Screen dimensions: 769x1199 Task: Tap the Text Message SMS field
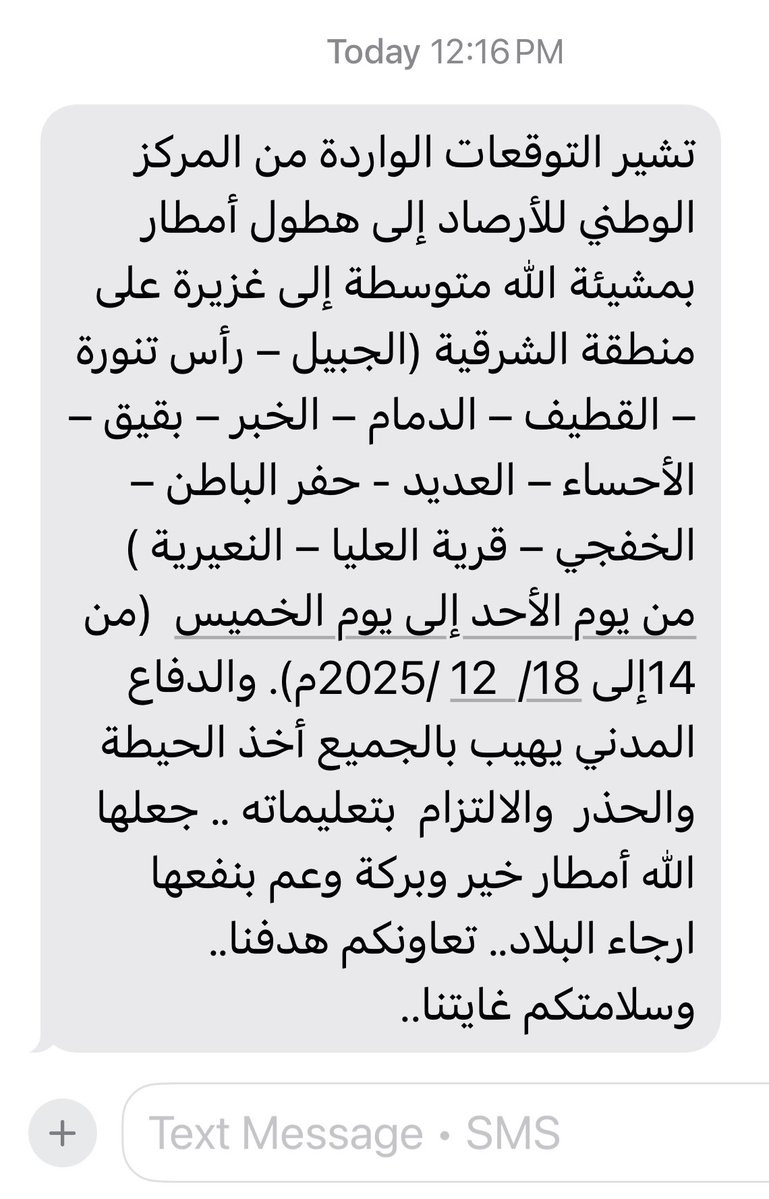(446, 1132)
